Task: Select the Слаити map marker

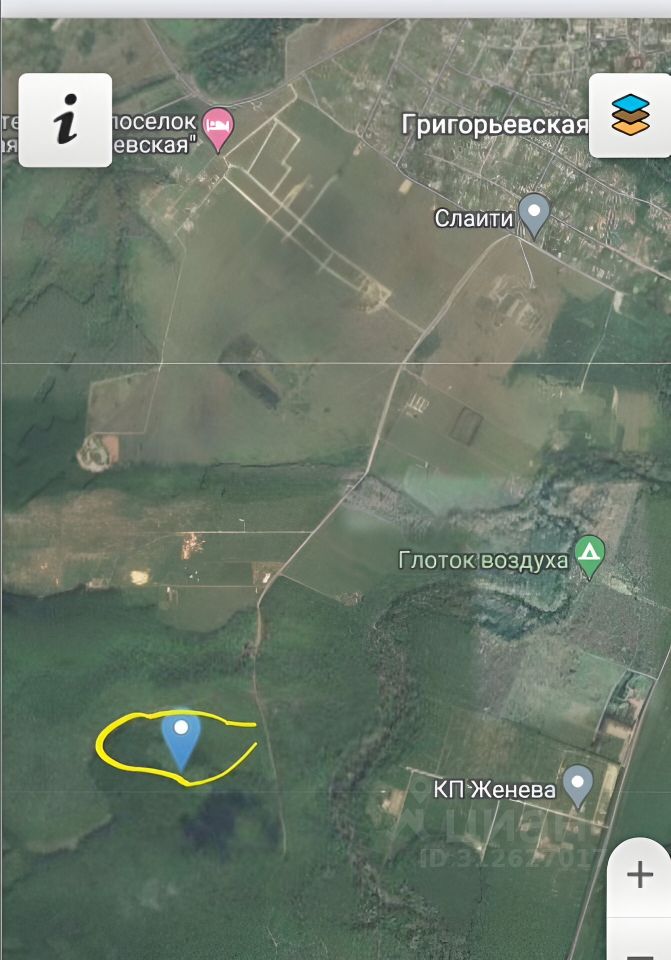Action: [x=535, y=213]
